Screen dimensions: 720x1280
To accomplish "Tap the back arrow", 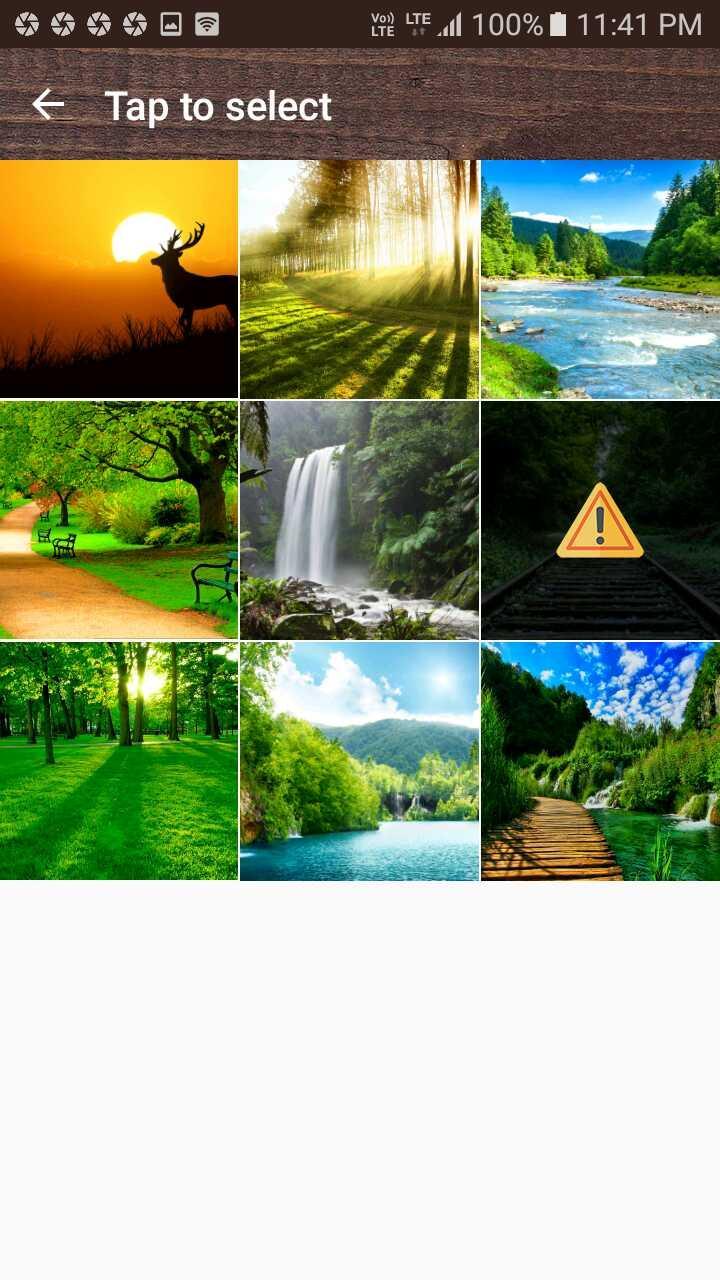I will [x=48, y=105].
